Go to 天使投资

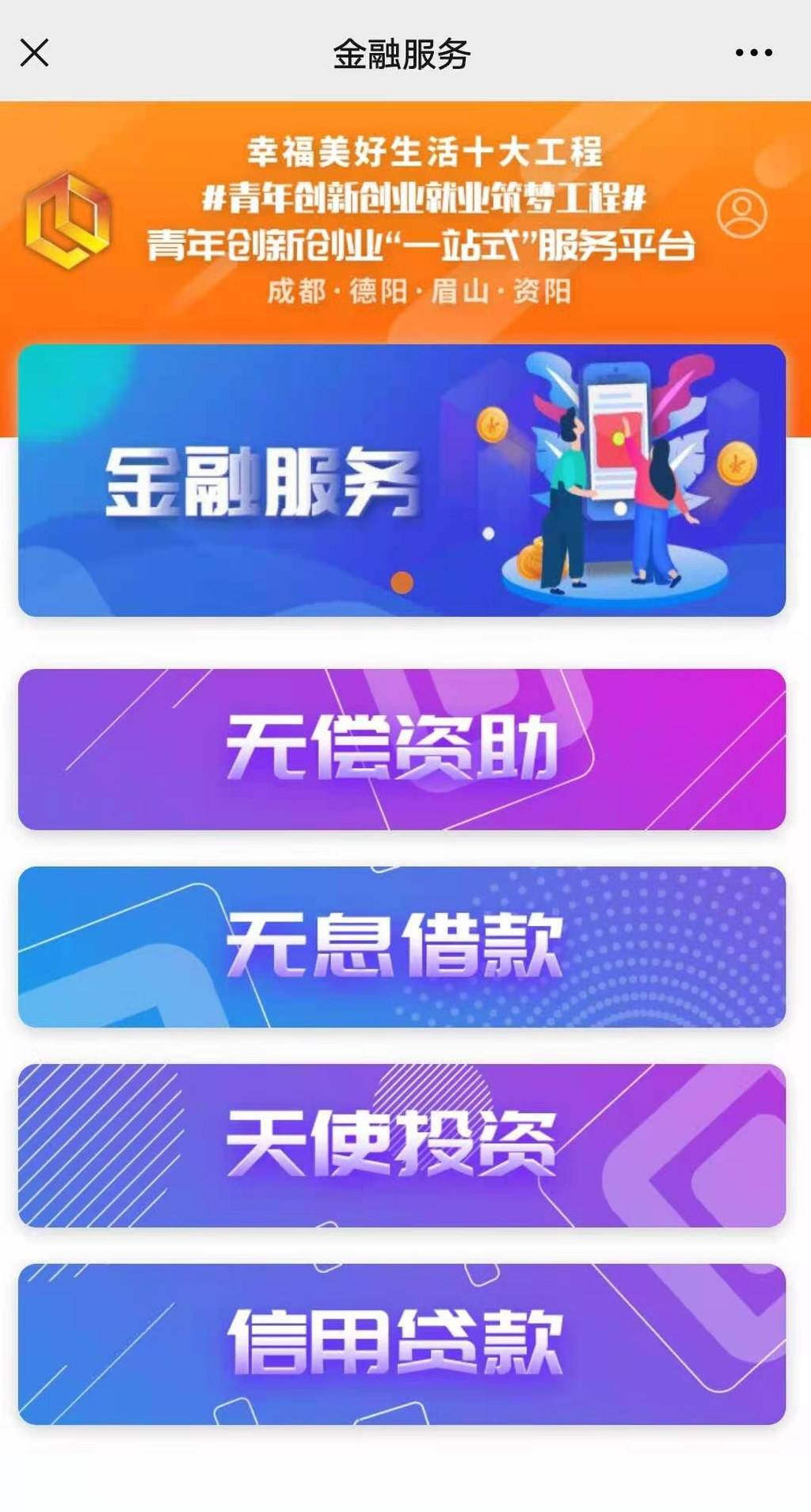pyautogui.click(x=402, y=1145)
